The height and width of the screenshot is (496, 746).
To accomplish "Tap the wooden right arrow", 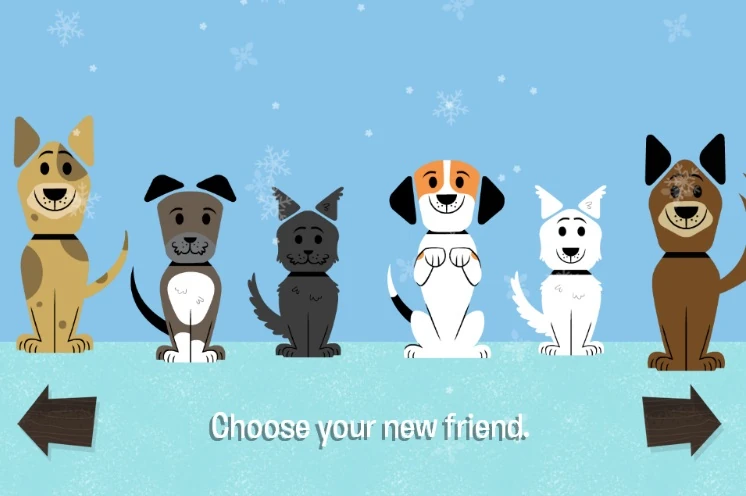I will coord(682,418).
